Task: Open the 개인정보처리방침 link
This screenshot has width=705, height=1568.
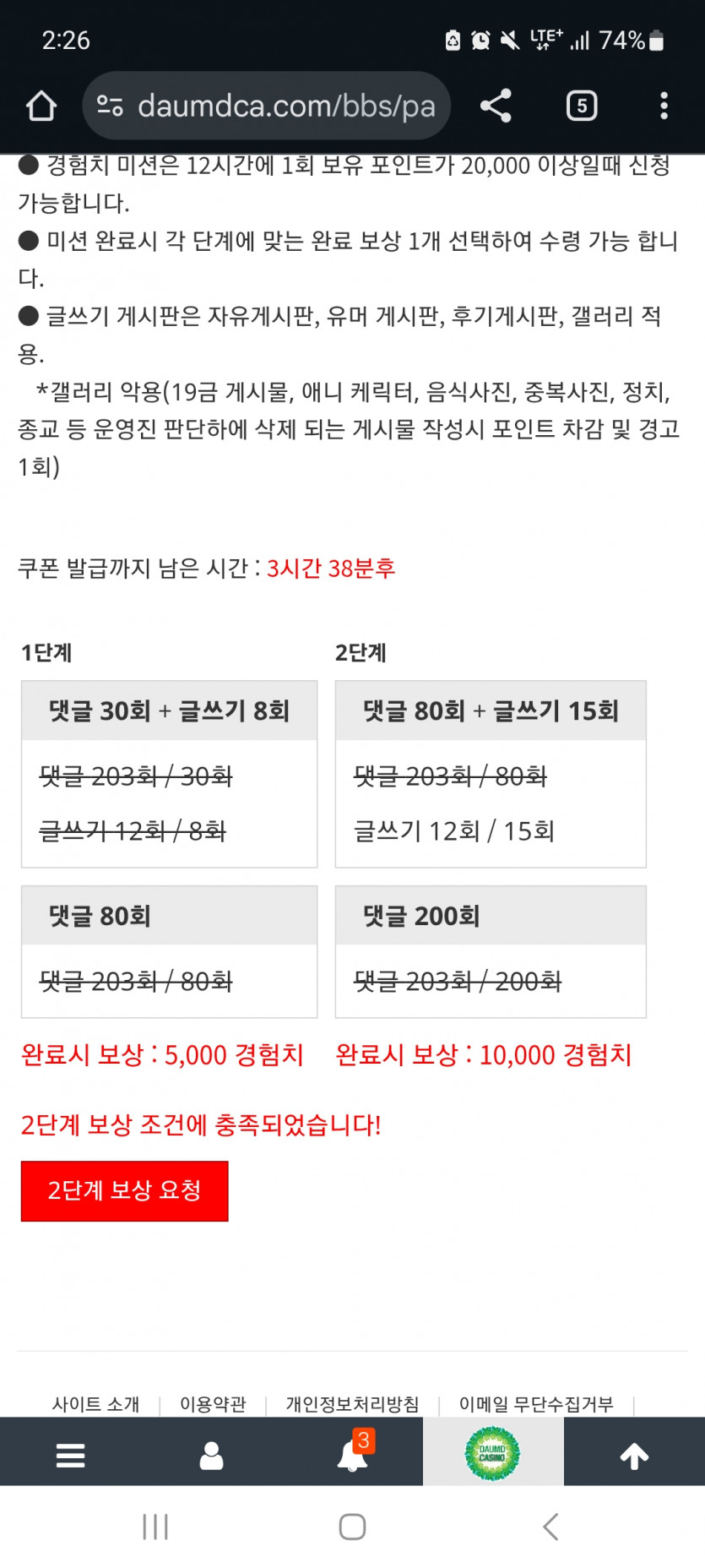Action: [352, 1404]
